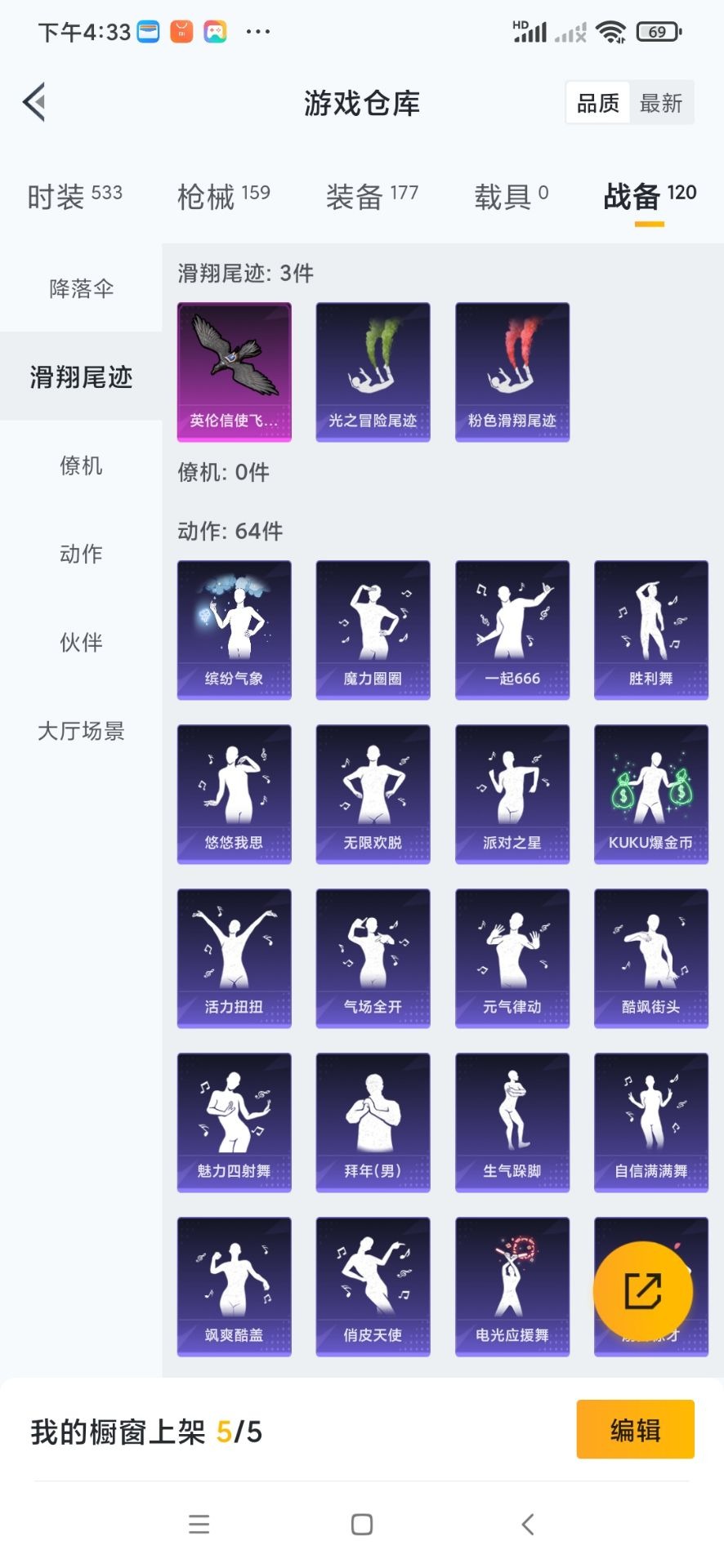Show the 大厅场景 category

click(x=81, y=731)
